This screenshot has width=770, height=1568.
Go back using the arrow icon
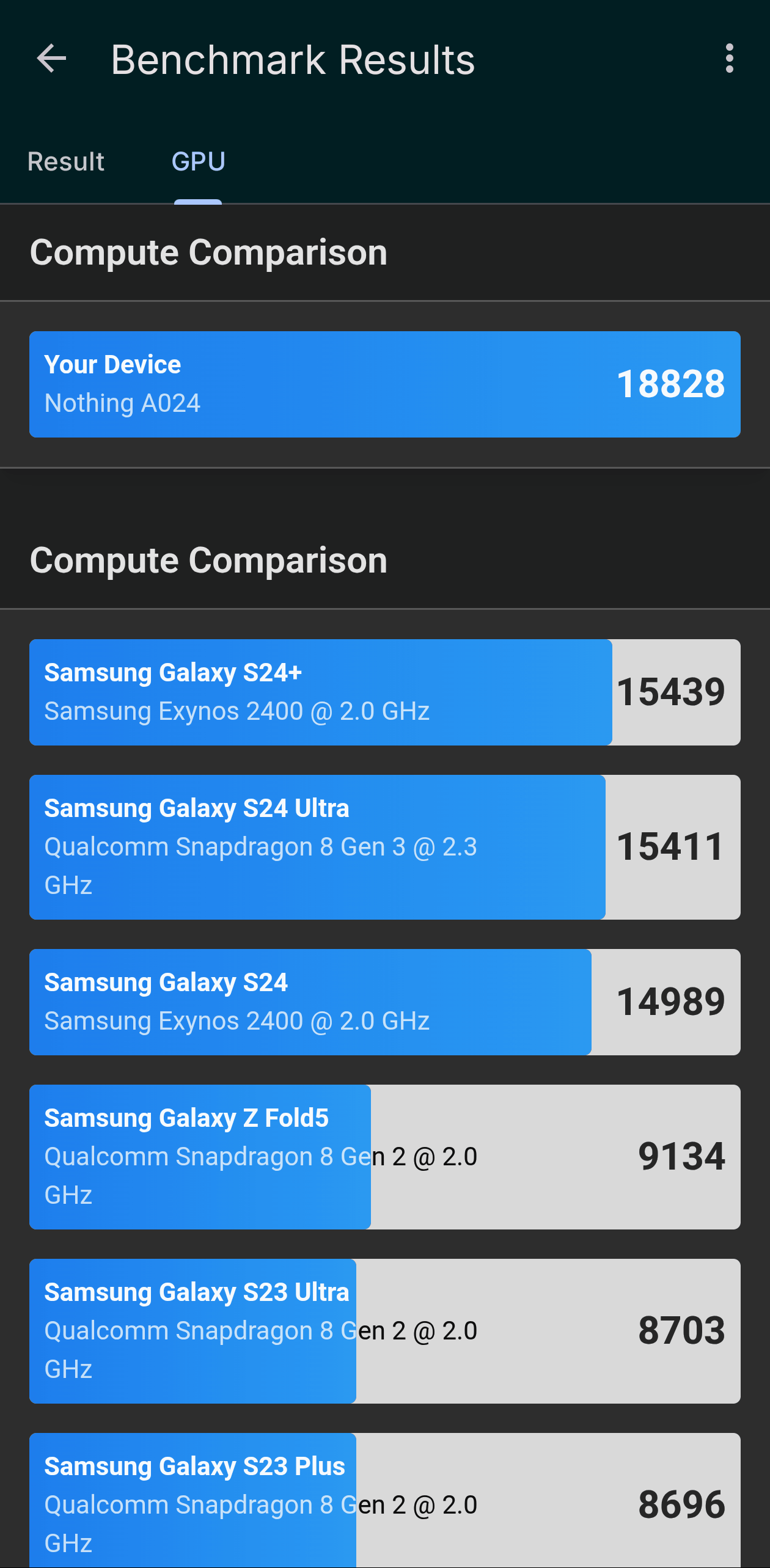pyautogui.click(x=51, y=59)
